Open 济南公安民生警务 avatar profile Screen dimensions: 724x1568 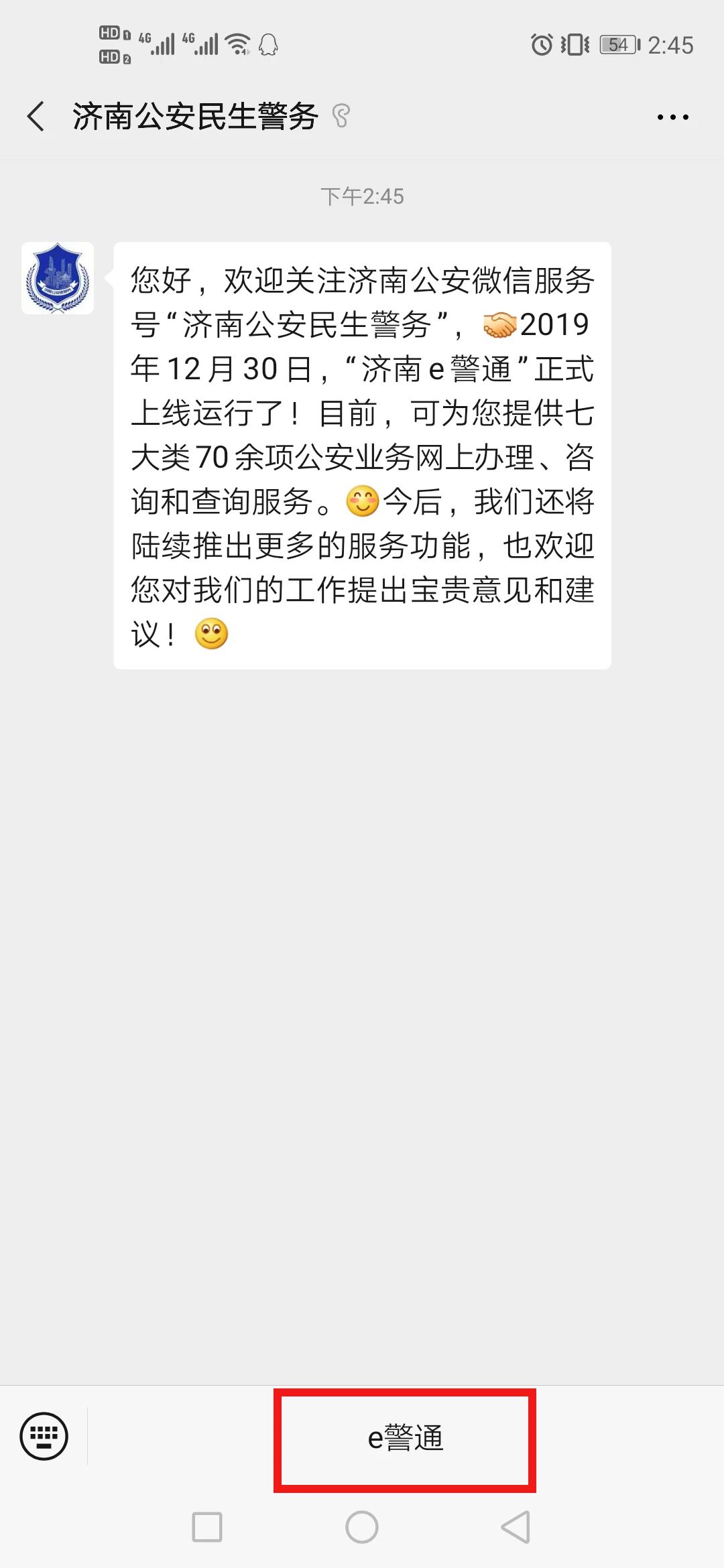click(x=58, y=278)
